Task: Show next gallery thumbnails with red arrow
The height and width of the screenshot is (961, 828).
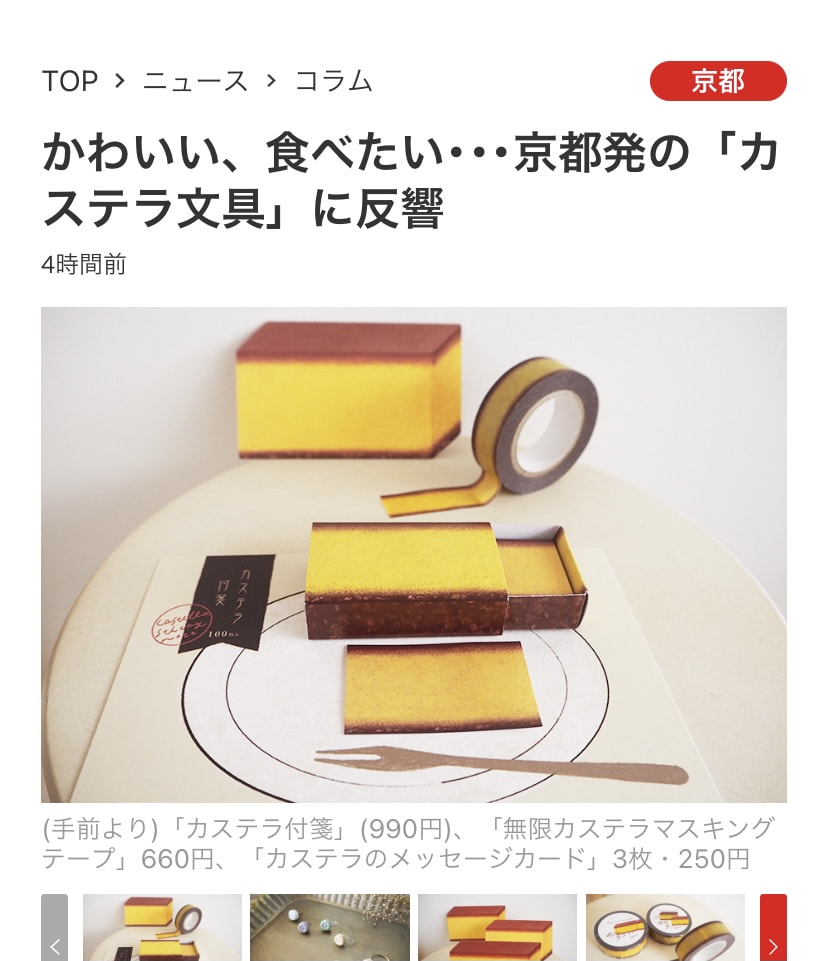Action: [x=773, y=930]
